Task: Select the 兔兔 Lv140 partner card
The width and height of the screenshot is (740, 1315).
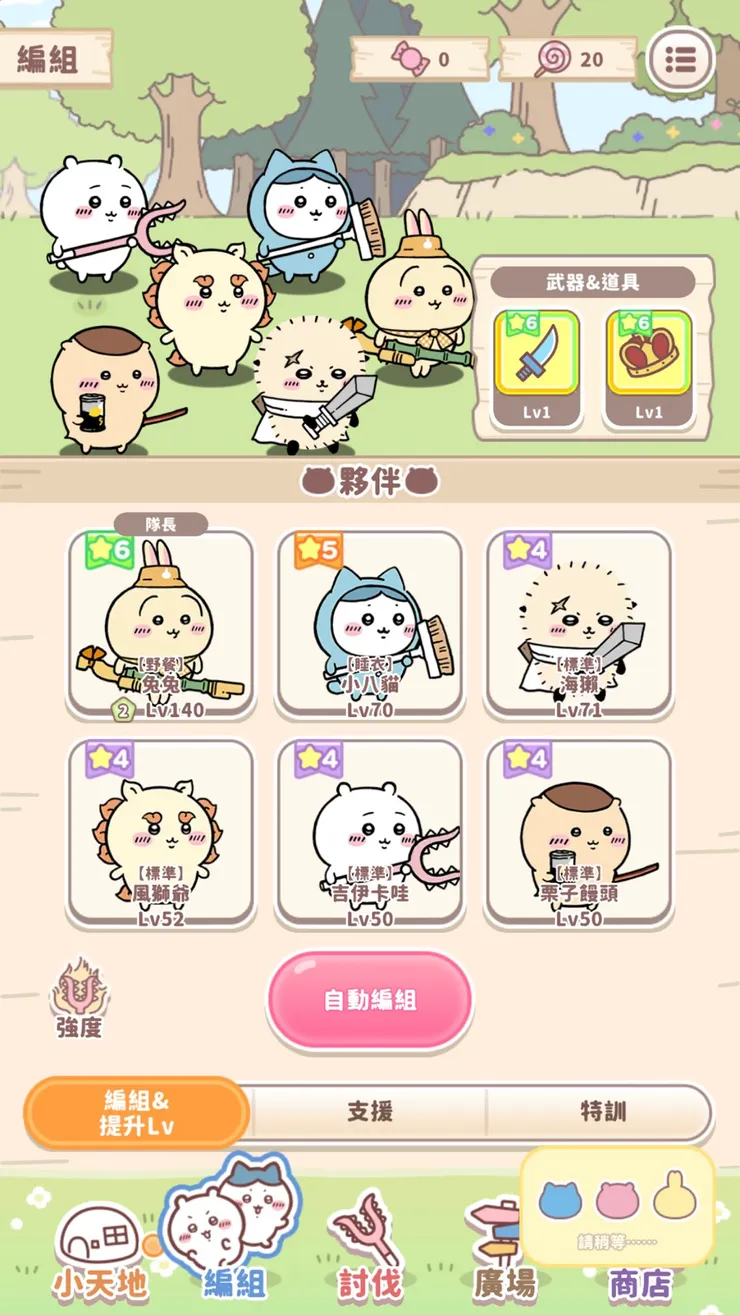Action: (161, 623)
